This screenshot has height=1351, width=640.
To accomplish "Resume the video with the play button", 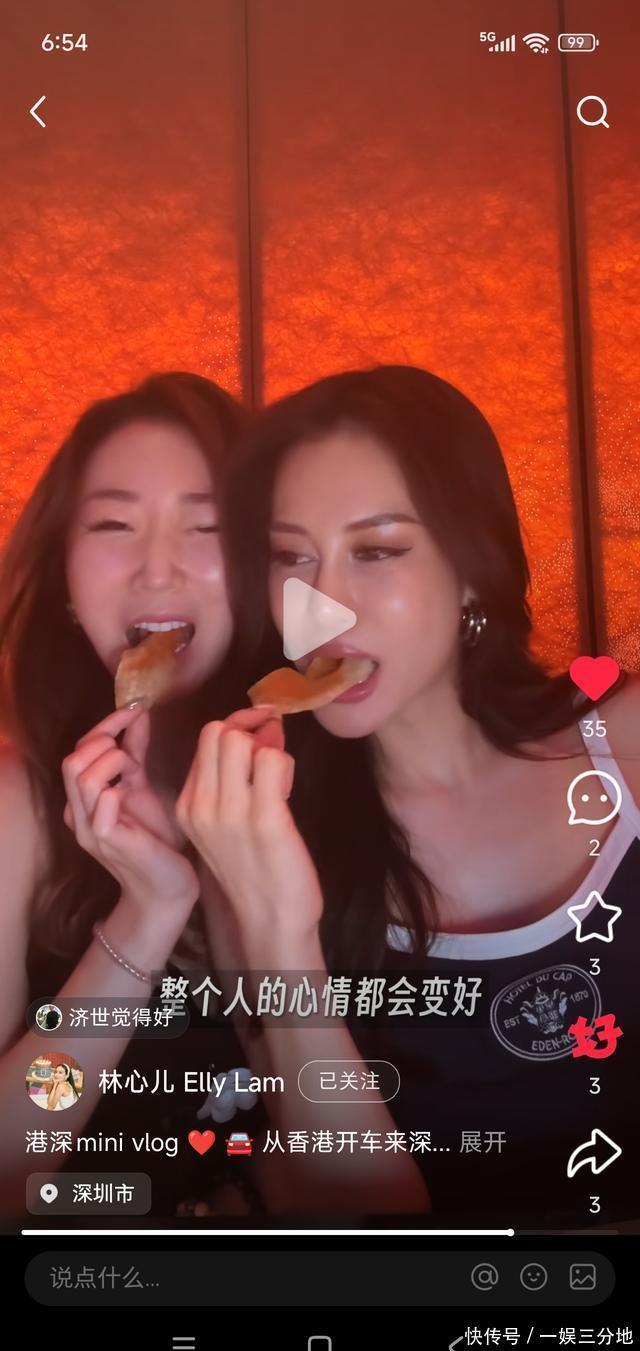I will (318, 619).
